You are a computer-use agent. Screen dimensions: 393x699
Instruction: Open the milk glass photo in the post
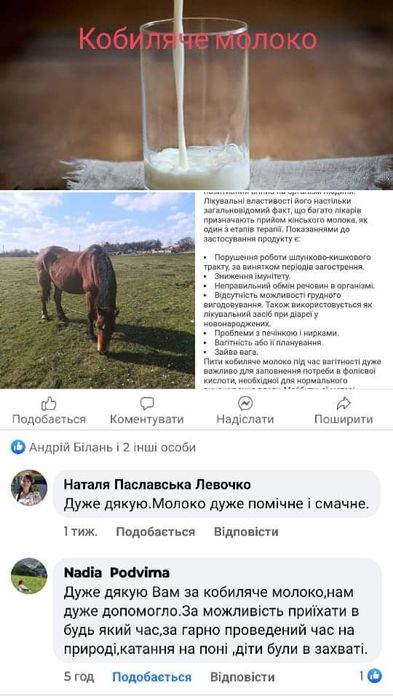click(196, 95)
